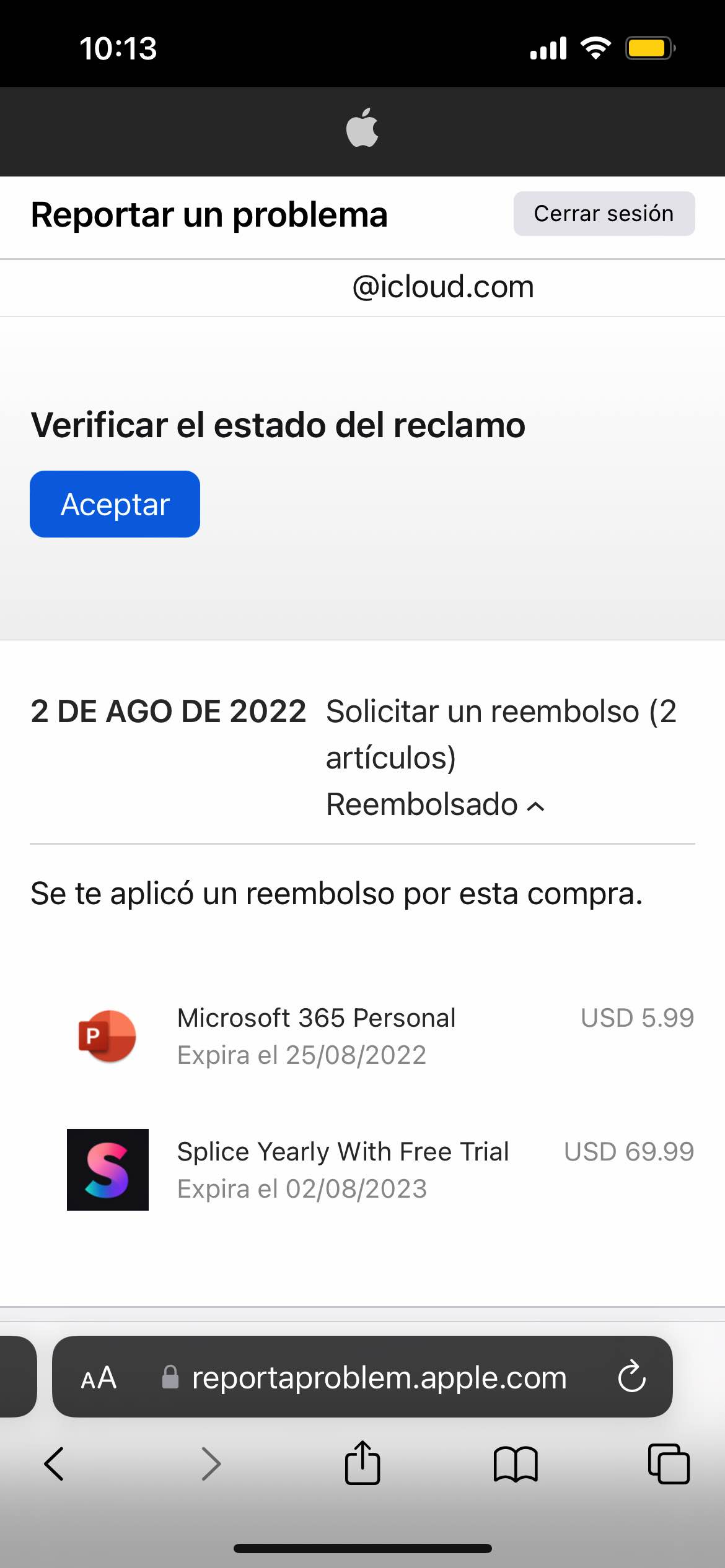725x1568 pixels.
Task: Open the AA reader options
Action: click(99, 1378)
